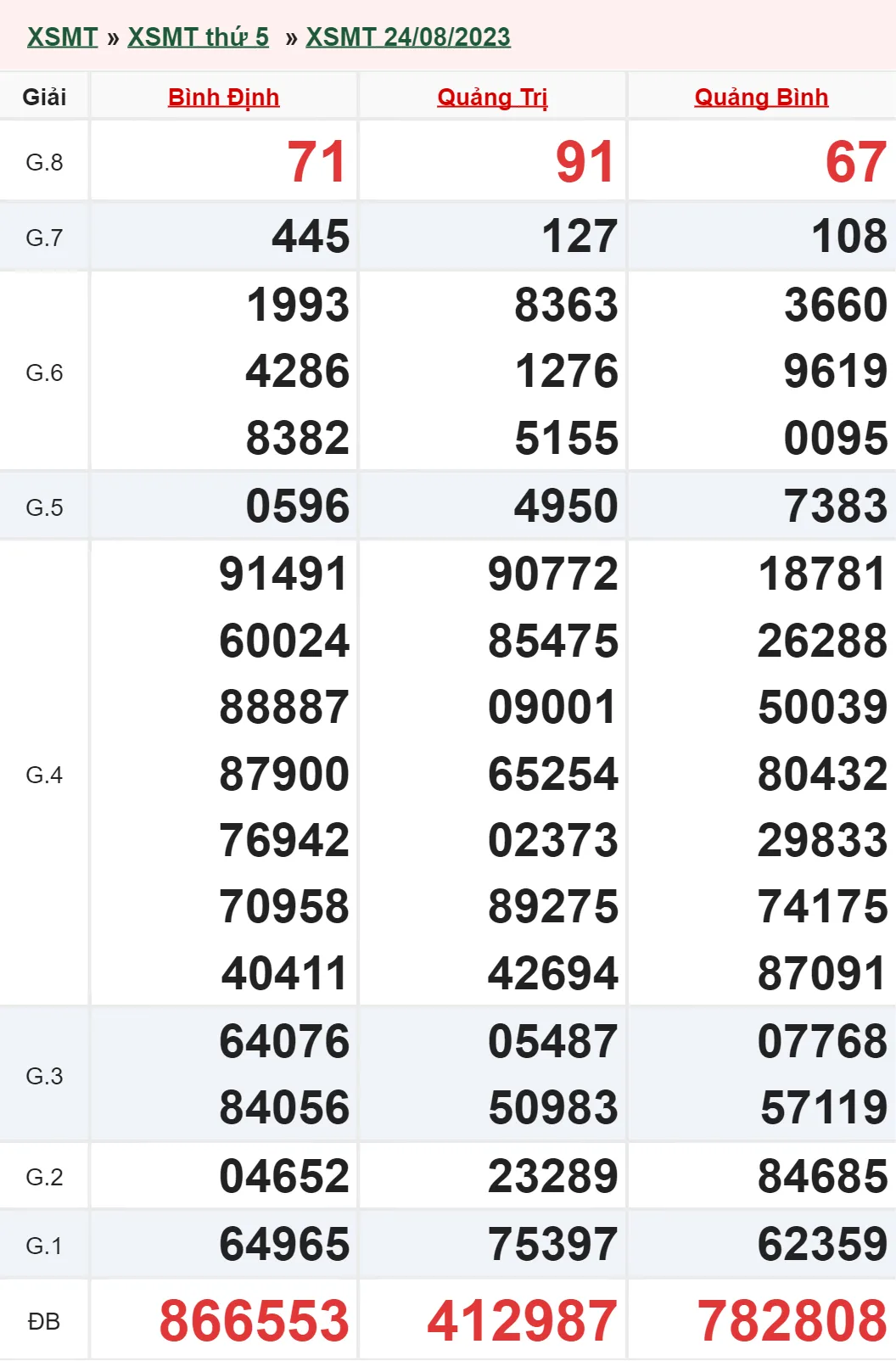Viewport: 896px width, 1361px height.
Task: Open Quảng Trị province results
Action: pyautogui.click(x=492, y=98)
